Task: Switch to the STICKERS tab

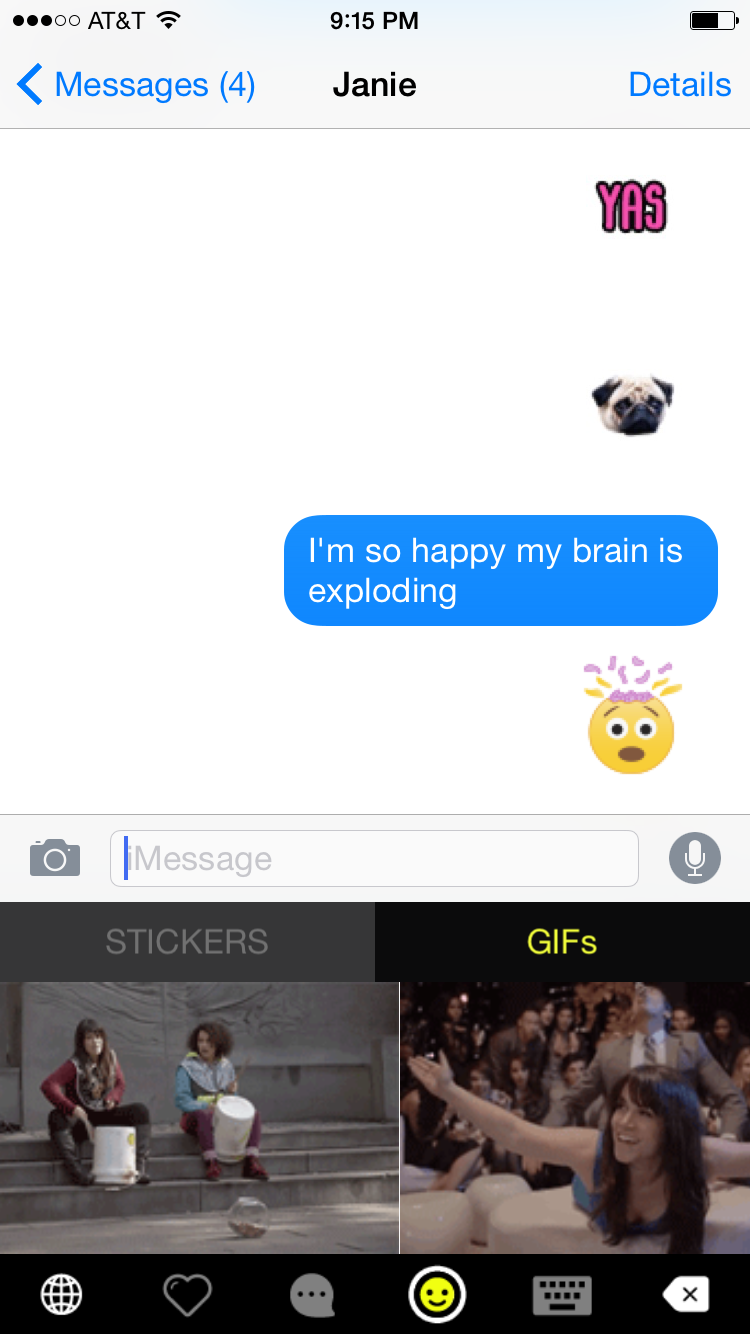Action: (x=187, y=942)
